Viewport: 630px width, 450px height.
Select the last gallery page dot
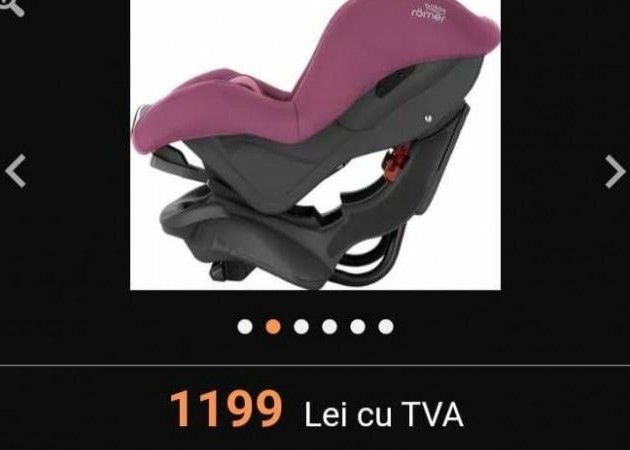click(x=386, y=326)
